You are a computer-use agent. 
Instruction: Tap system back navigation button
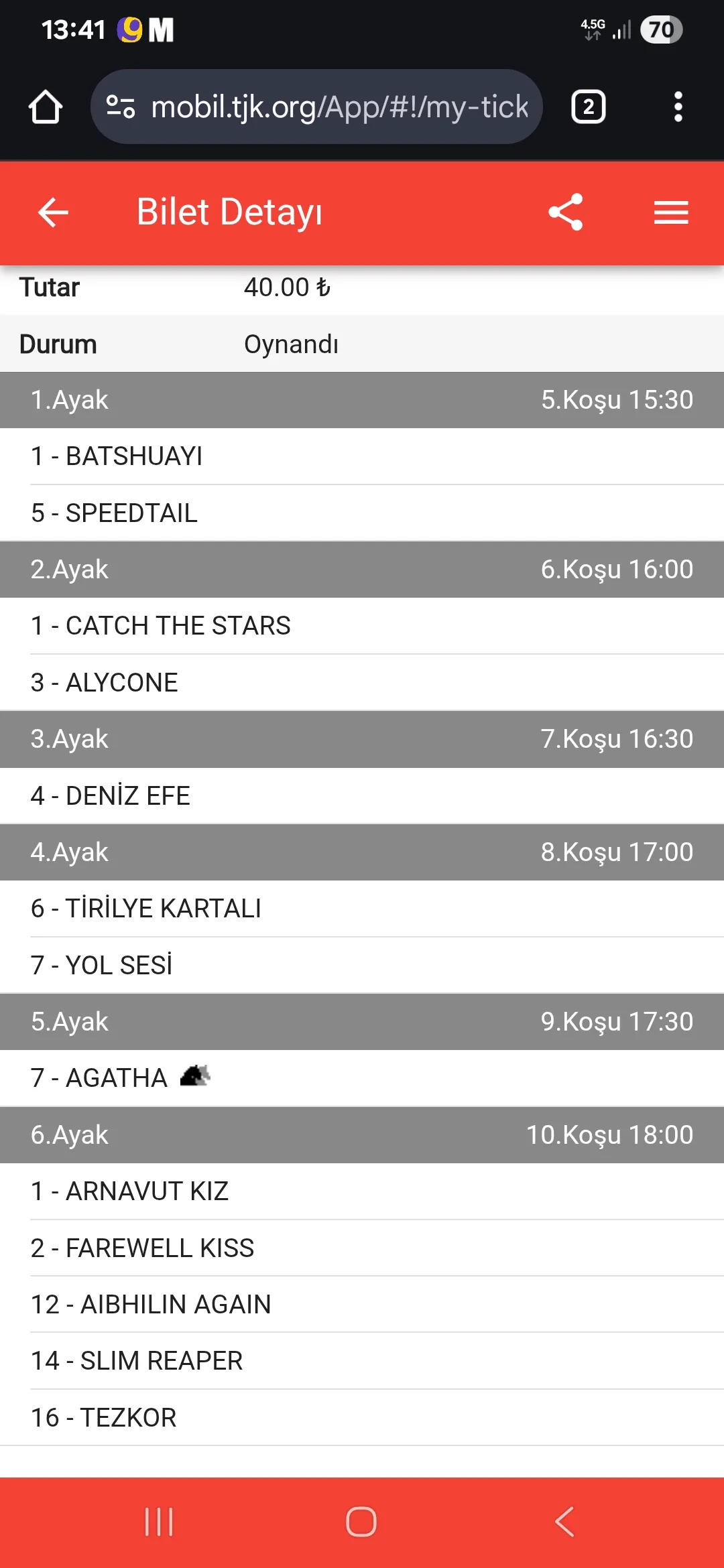(564, 1521)
